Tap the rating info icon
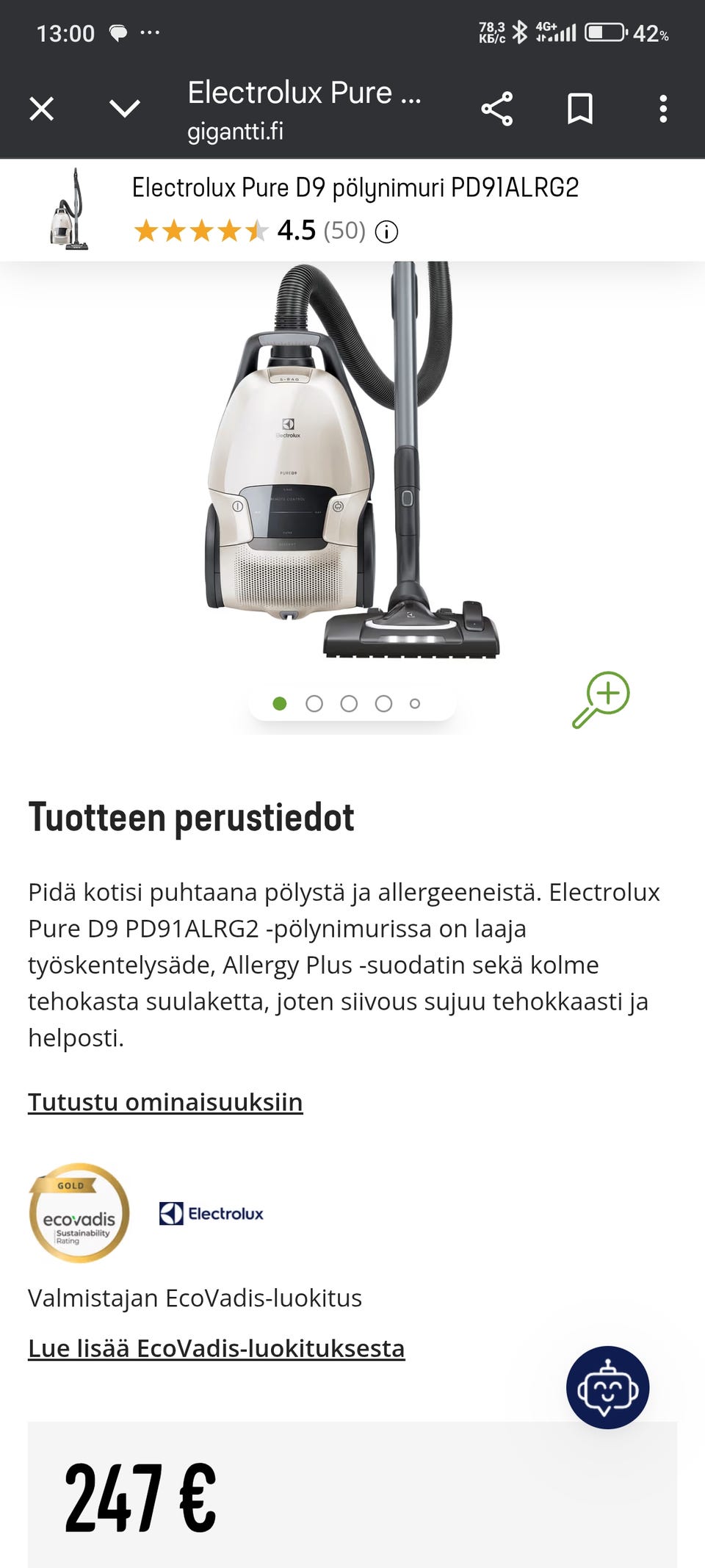 click(387, 231)
